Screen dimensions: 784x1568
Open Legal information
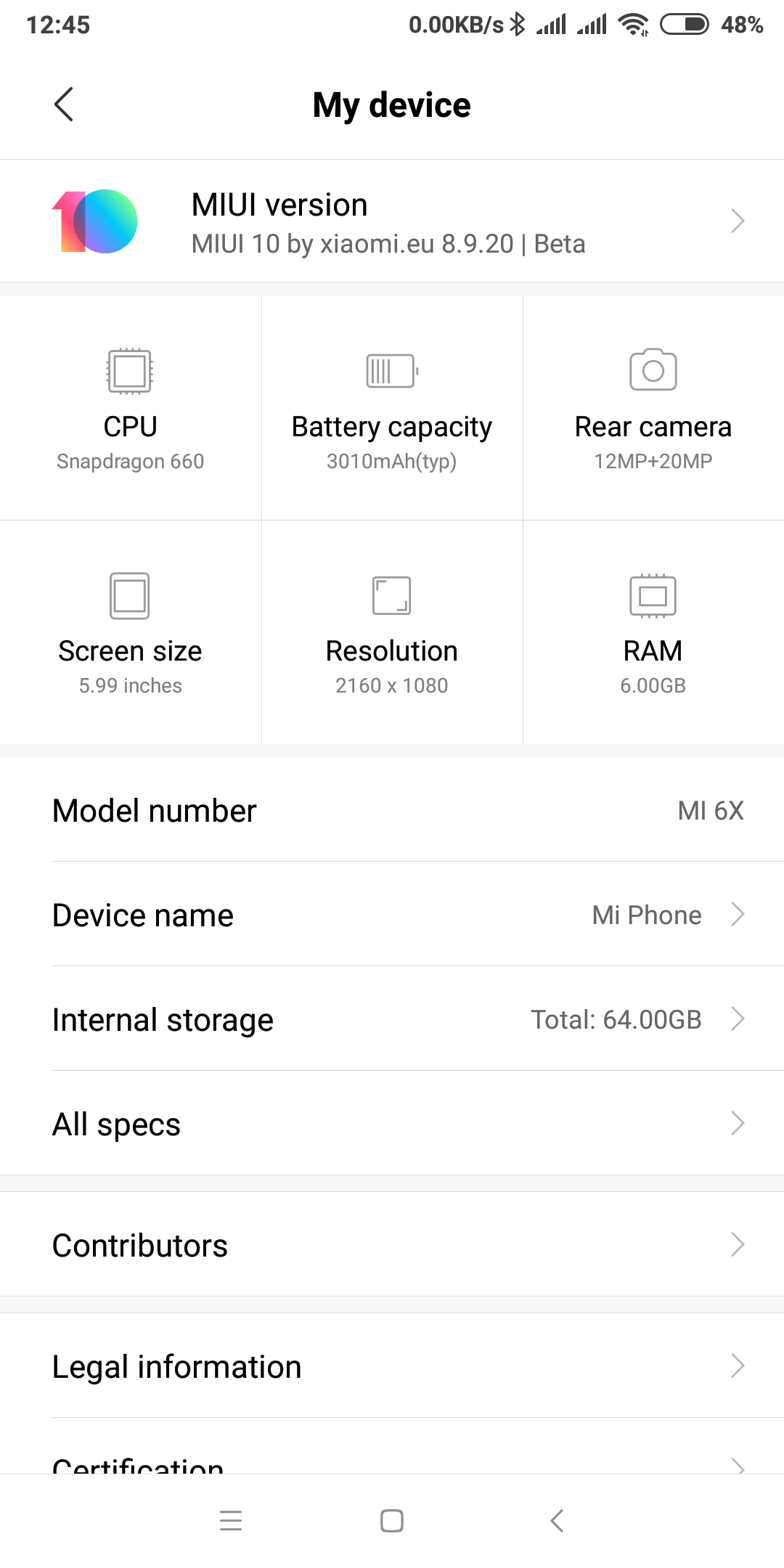point(392,1366)
